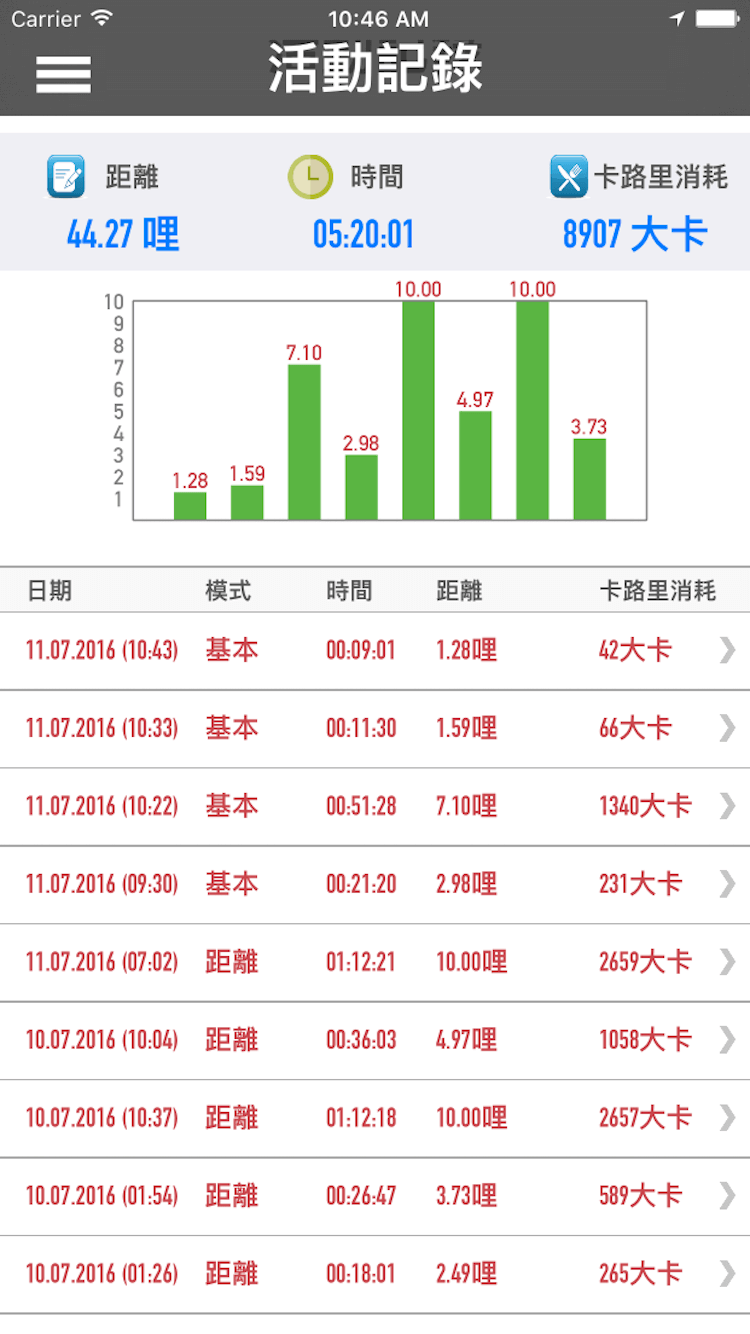Open the 11.07.2016 (10:33) activity record
Screen dimensions: 750x1334
375,729
